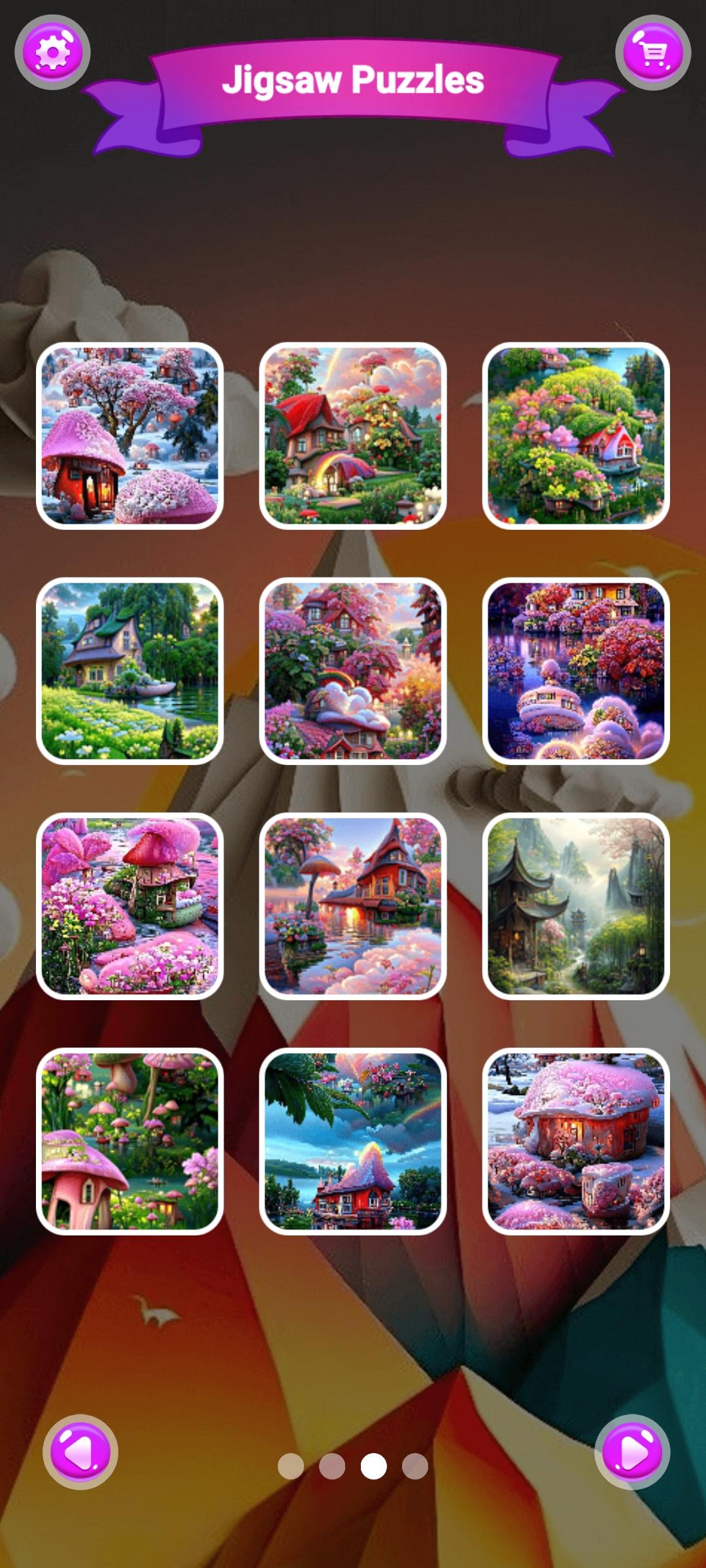The image size is (706, 1568).
Task: Go to the next puzzle page
Action: (x=632, y=1452)
